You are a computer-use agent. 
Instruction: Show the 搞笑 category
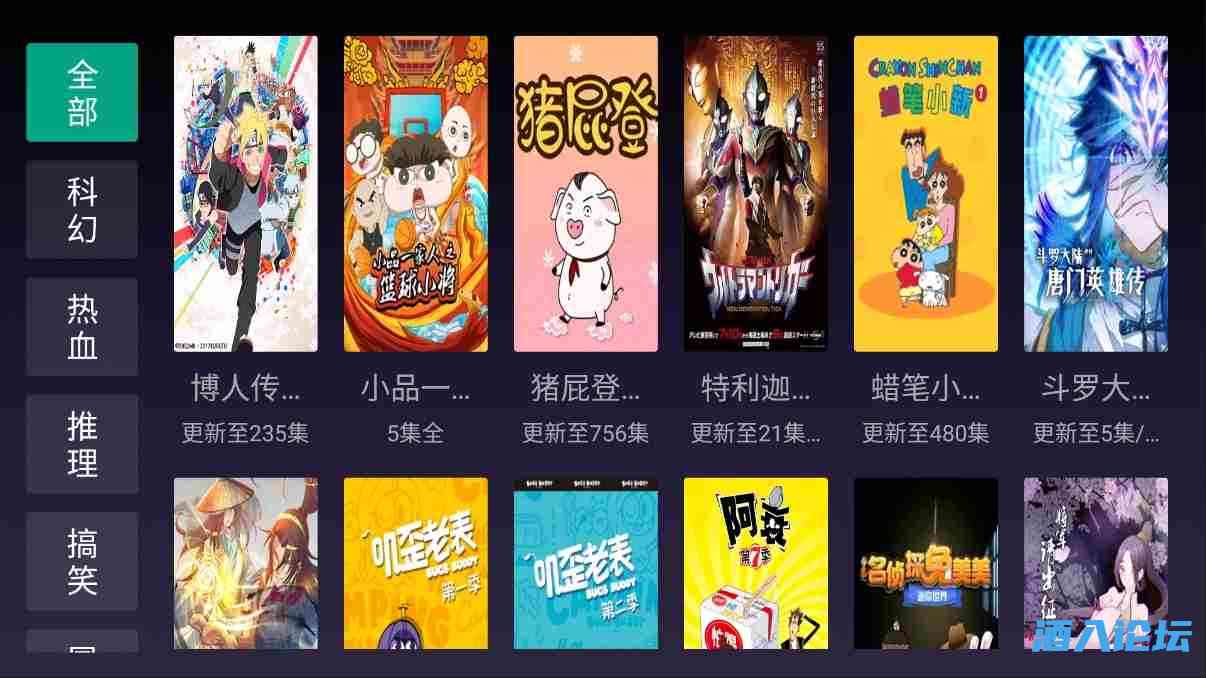pos(82,560)
